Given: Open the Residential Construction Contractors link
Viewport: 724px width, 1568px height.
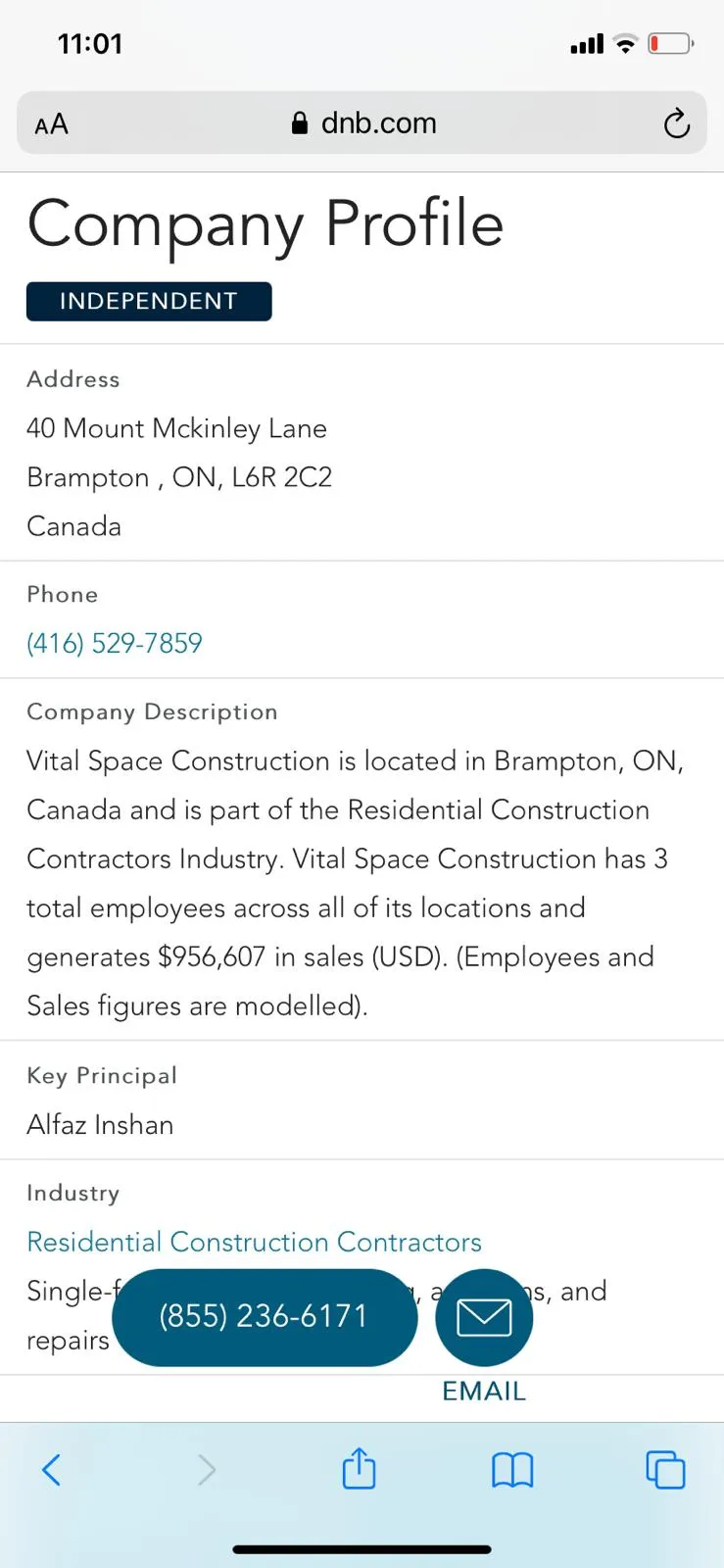Looking at the screenshot, I should click(x=254, y=1242).
